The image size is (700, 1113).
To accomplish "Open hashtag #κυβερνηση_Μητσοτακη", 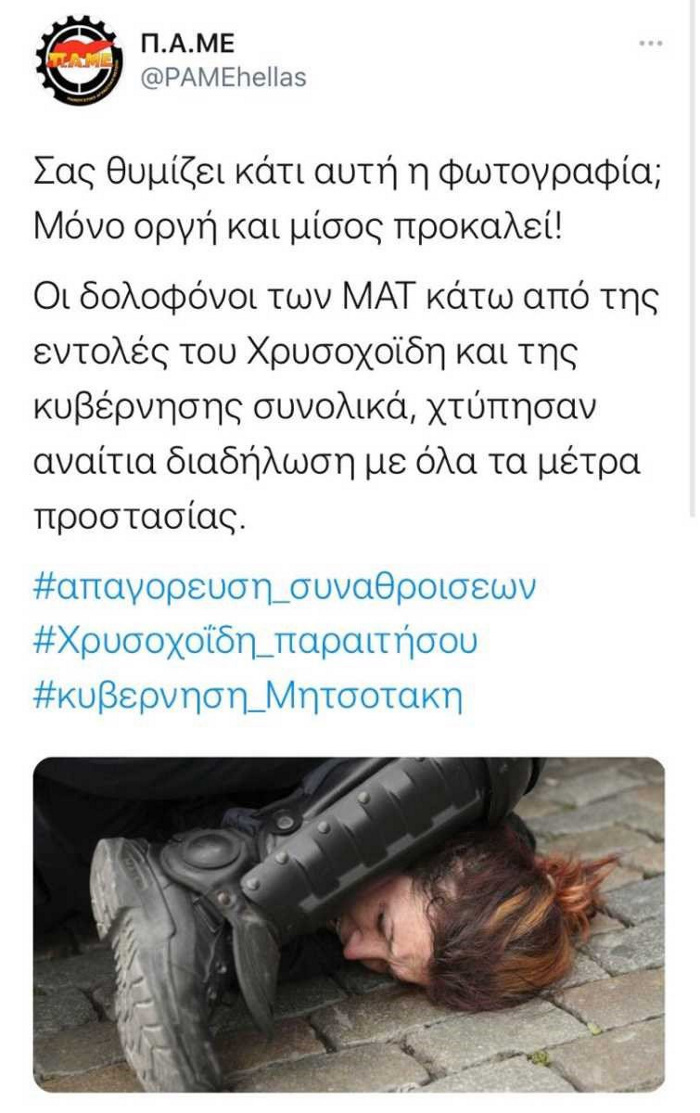I will [x=248, y=695].
